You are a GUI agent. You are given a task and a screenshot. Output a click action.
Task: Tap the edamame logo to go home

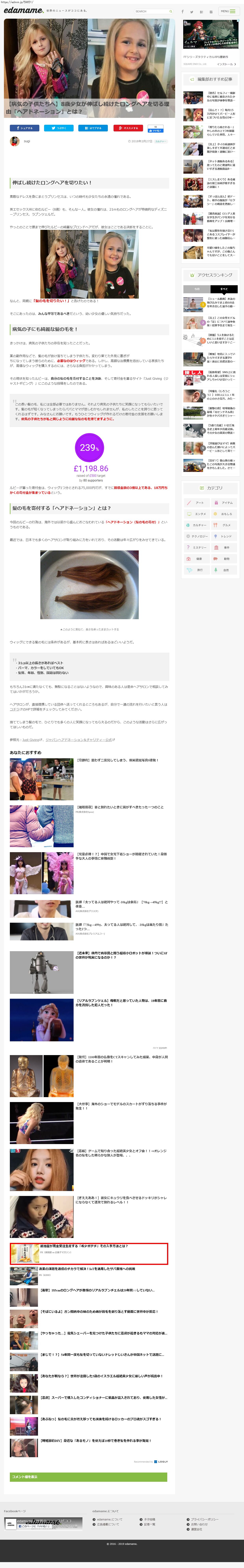point(23,10)
